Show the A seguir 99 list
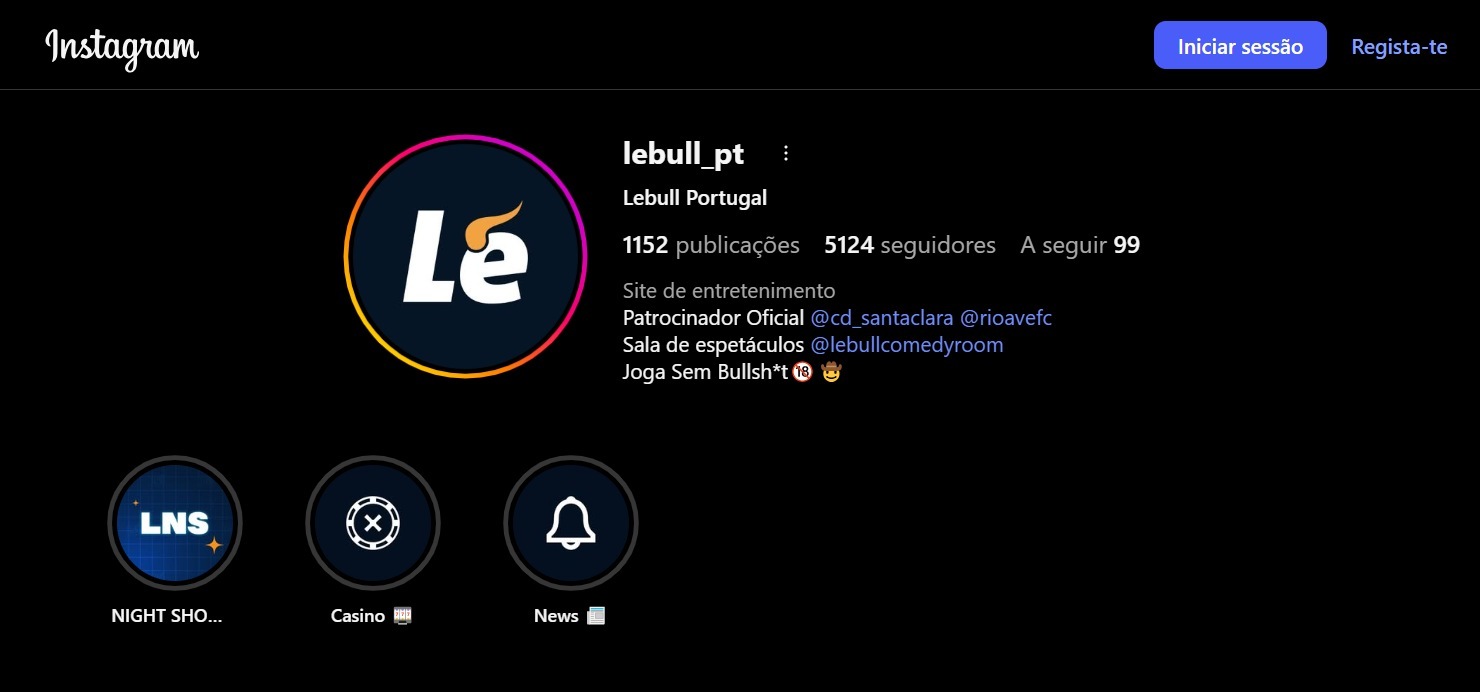The width and height of the screenshot is (1480, 692). click(x=1079, y=245)
